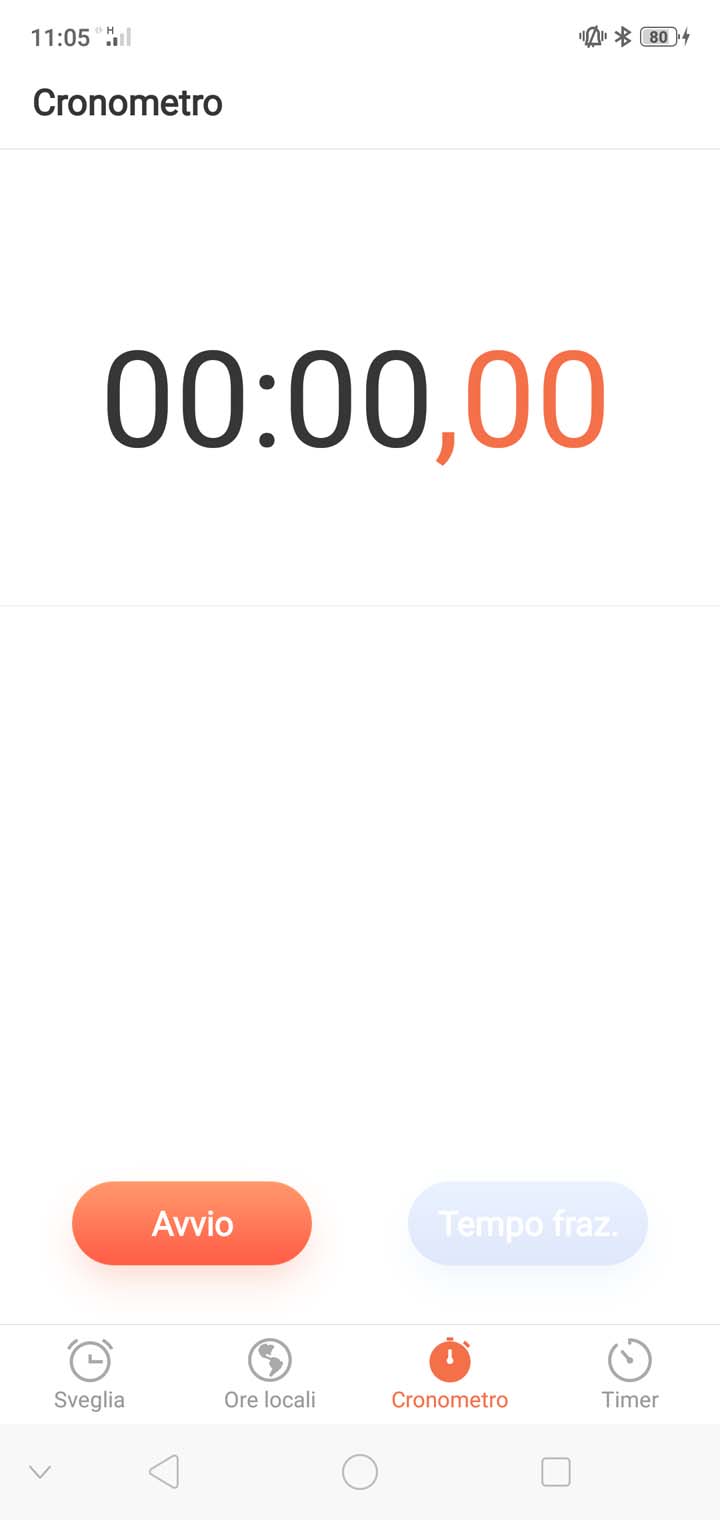Tap the Tempo fraz. lap button
This screenshot has height=1520, width=720.
(528, 1223)
